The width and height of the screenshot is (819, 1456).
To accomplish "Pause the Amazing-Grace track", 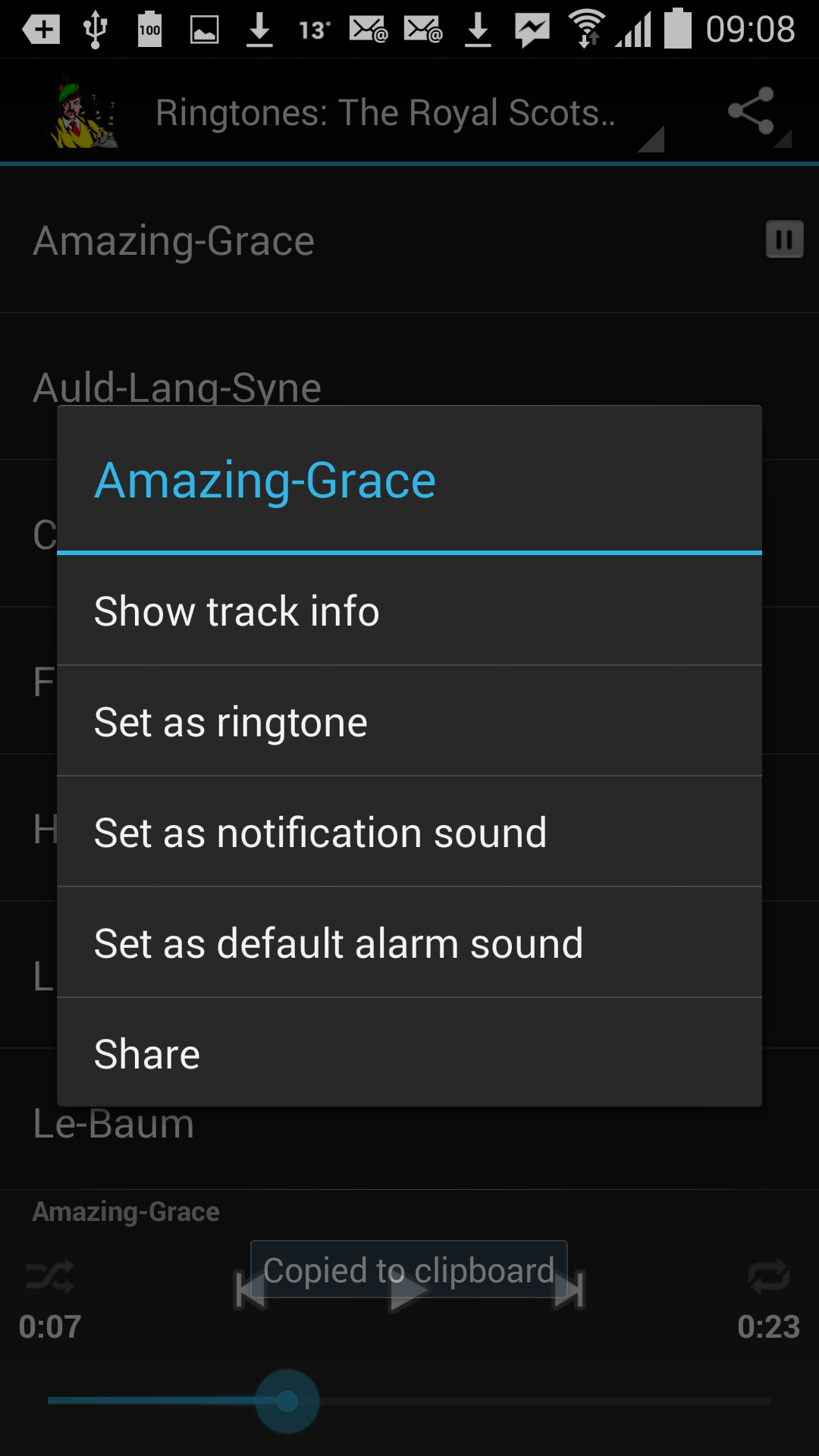I will (x=784, y=240).
